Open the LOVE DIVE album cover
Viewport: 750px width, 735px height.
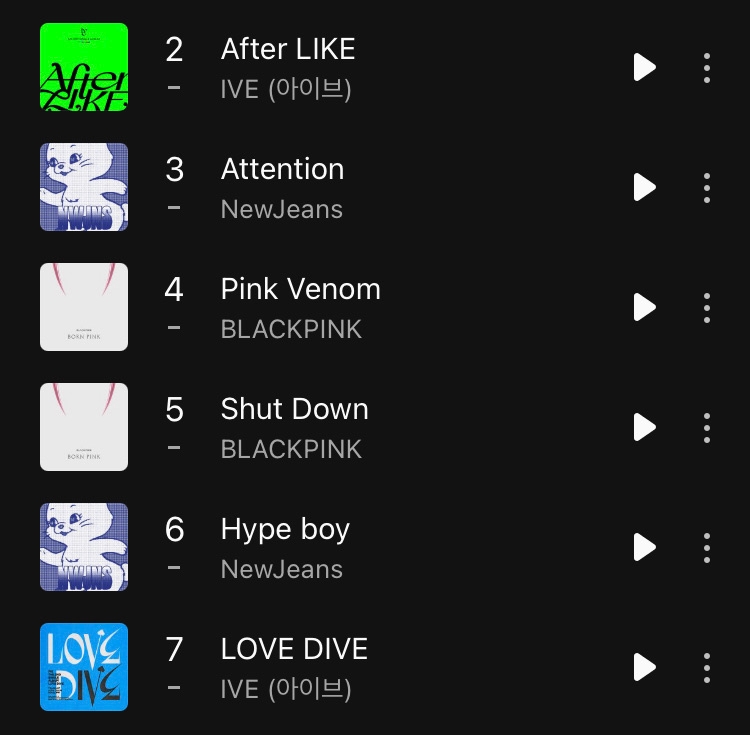tap(84, 667)
